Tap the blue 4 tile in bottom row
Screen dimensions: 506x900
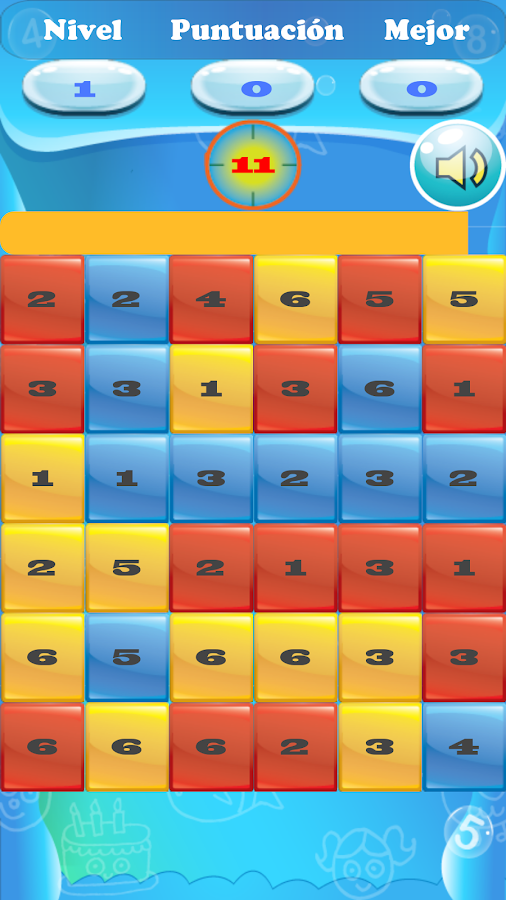(464, 747)
